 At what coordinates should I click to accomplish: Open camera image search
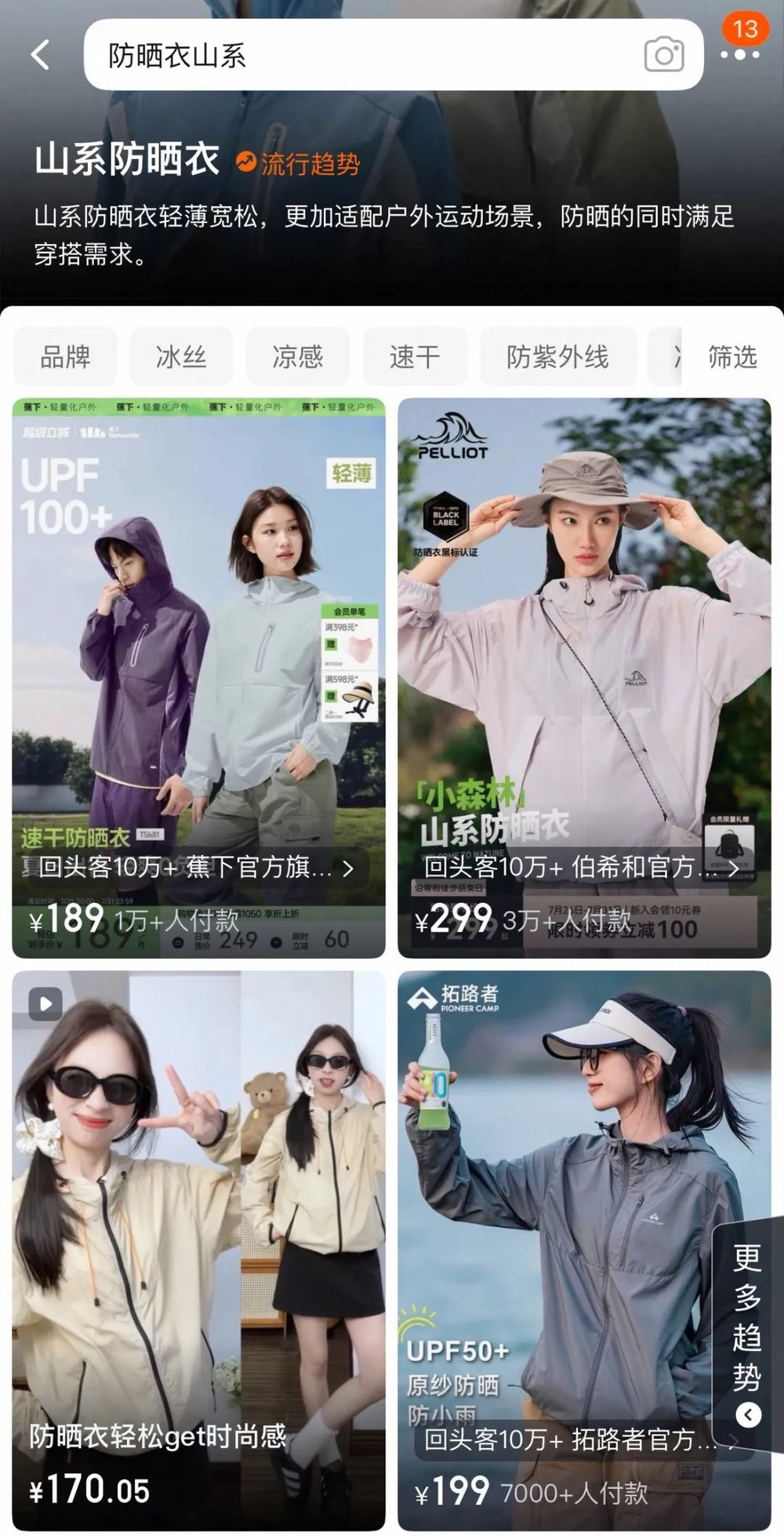[x=663, y=55]
